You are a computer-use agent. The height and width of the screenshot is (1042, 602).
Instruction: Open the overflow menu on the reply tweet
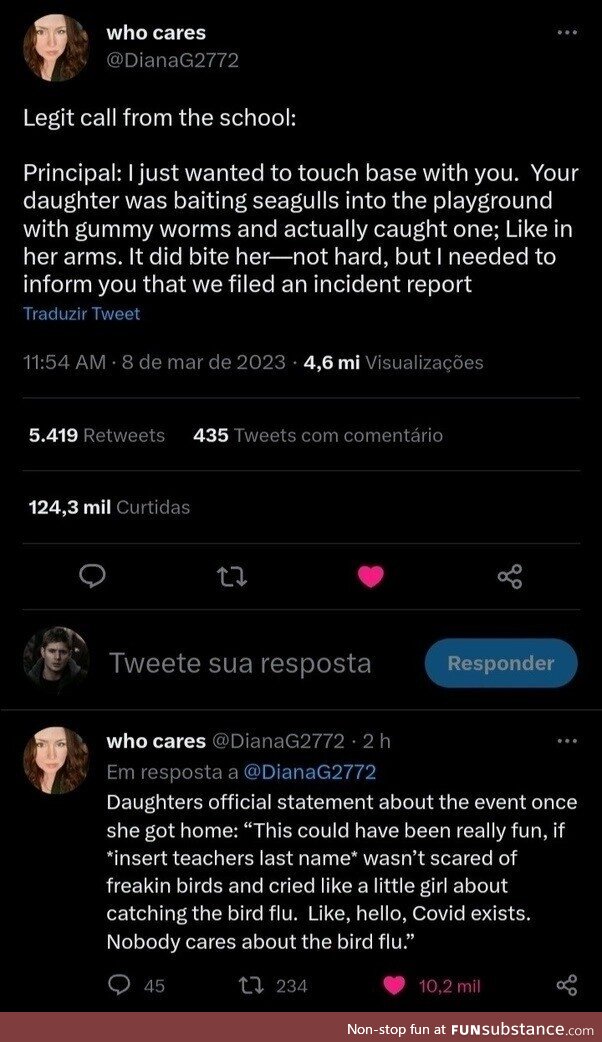click(x=567, y=741)
